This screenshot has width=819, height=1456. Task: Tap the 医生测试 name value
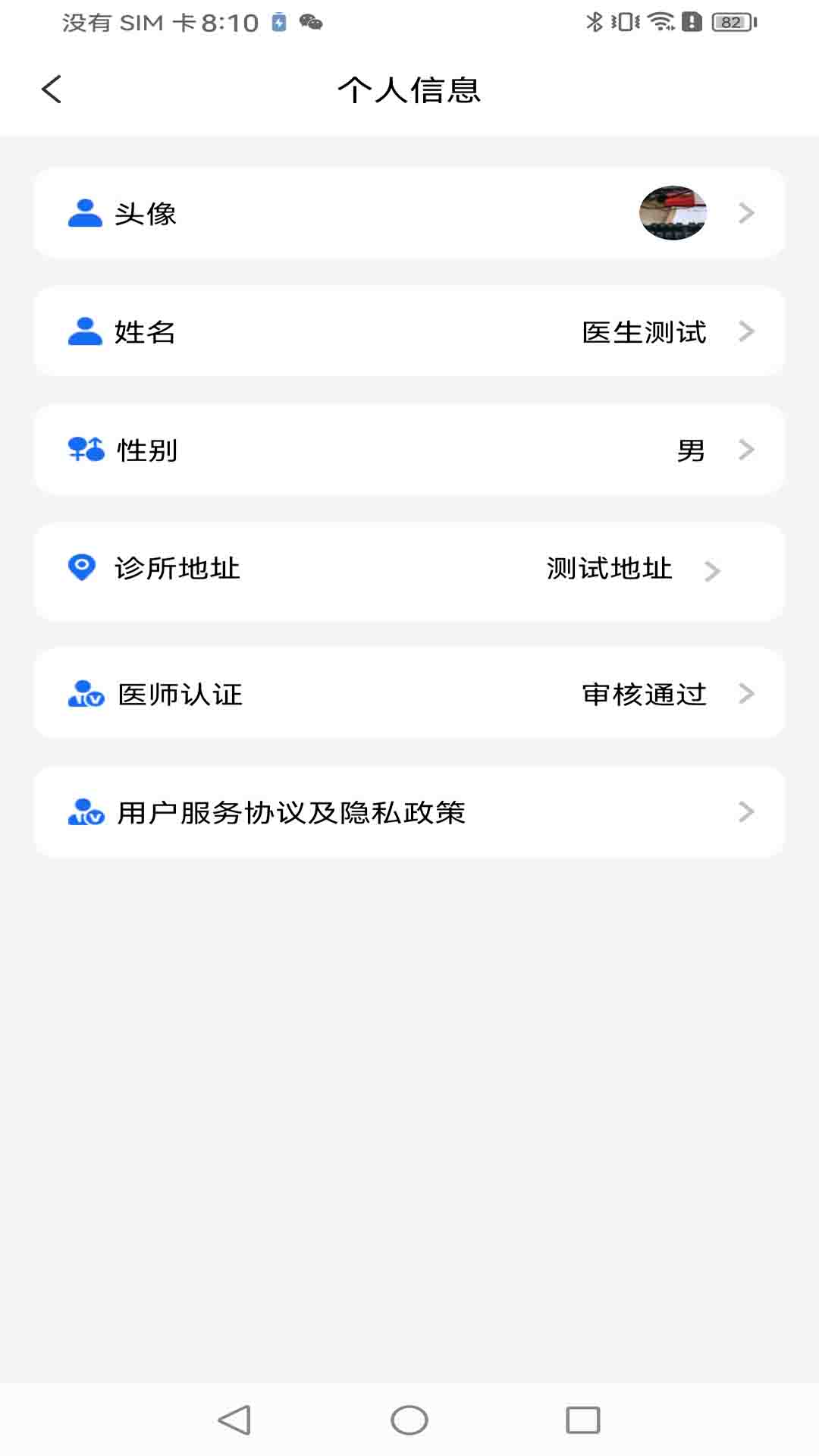[x=643, y=331]
